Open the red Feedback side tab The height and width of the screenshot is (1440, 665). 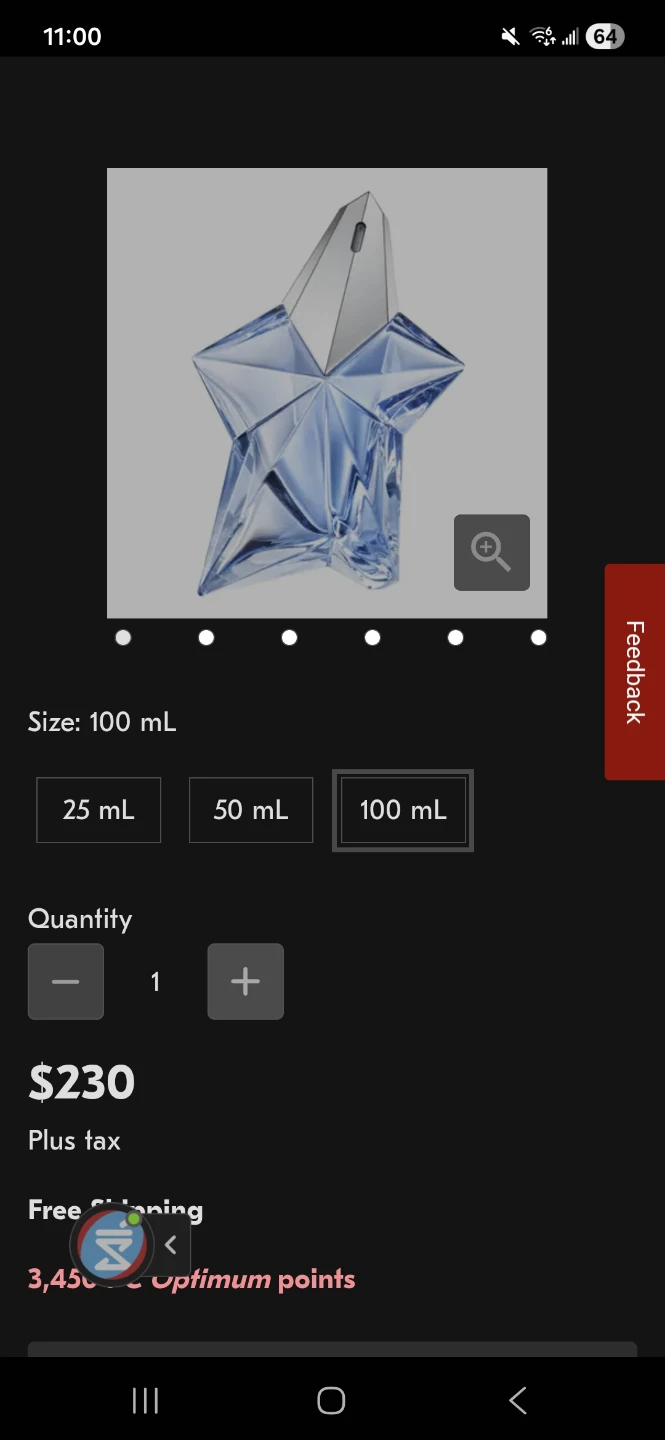[x=634, y=671]
